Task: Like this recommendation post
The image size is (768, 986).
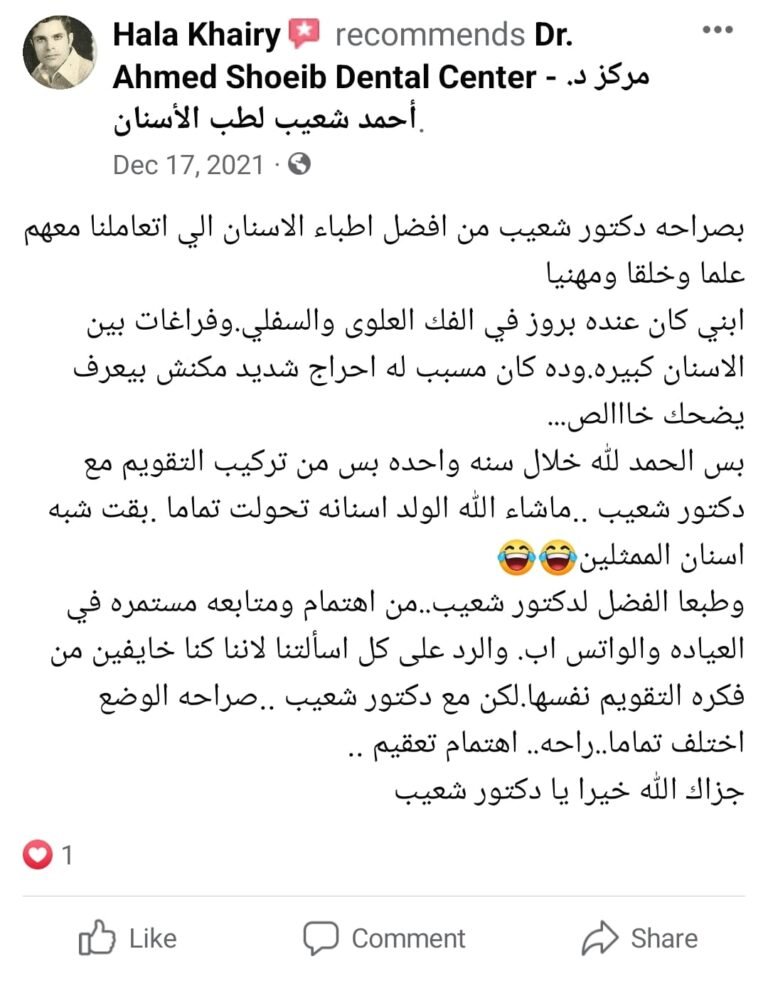Action: pyautogui.click(x=128, y=938)
